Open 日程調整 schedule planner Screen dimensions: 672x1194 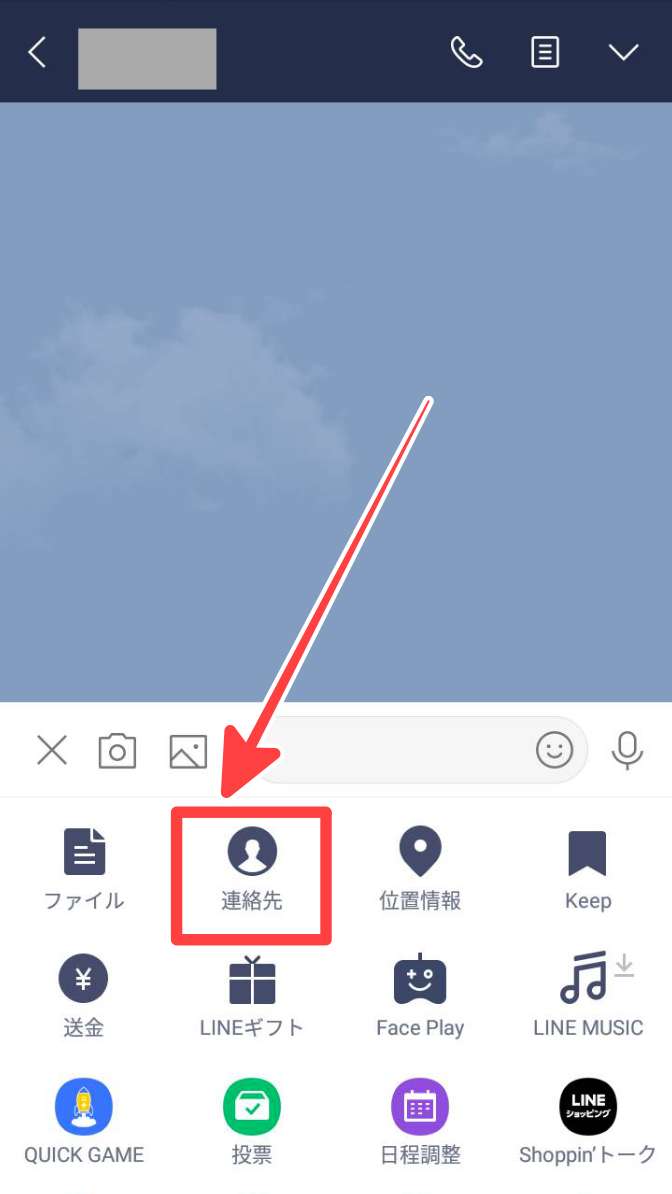(420, 1120)
